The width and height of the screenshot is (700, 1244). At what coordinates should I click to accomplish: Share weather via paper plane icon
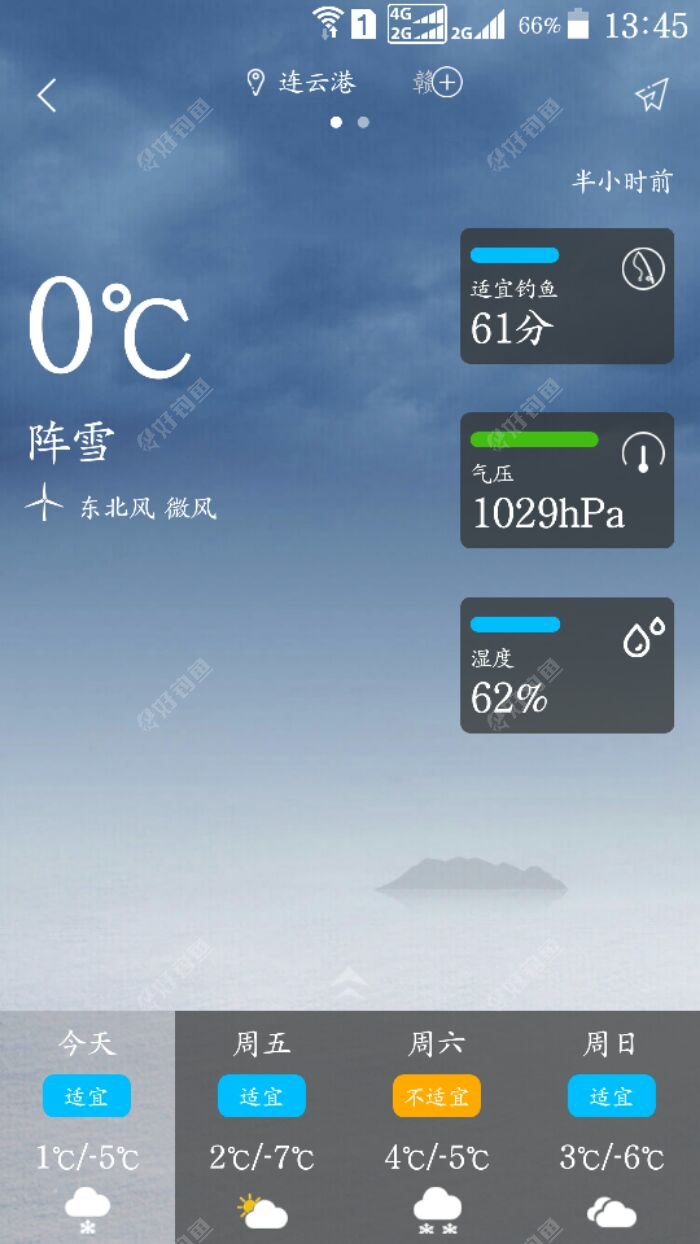pyautogui.click(x=651, y=95)
